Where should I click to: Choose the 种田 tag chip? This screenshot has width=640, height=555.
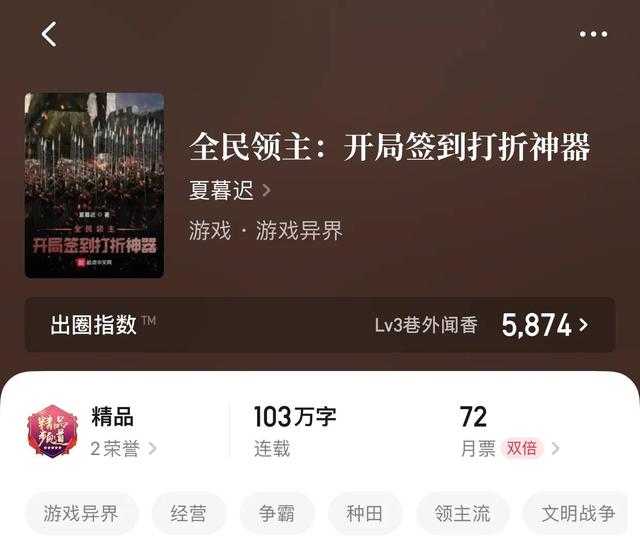point(365,513)
